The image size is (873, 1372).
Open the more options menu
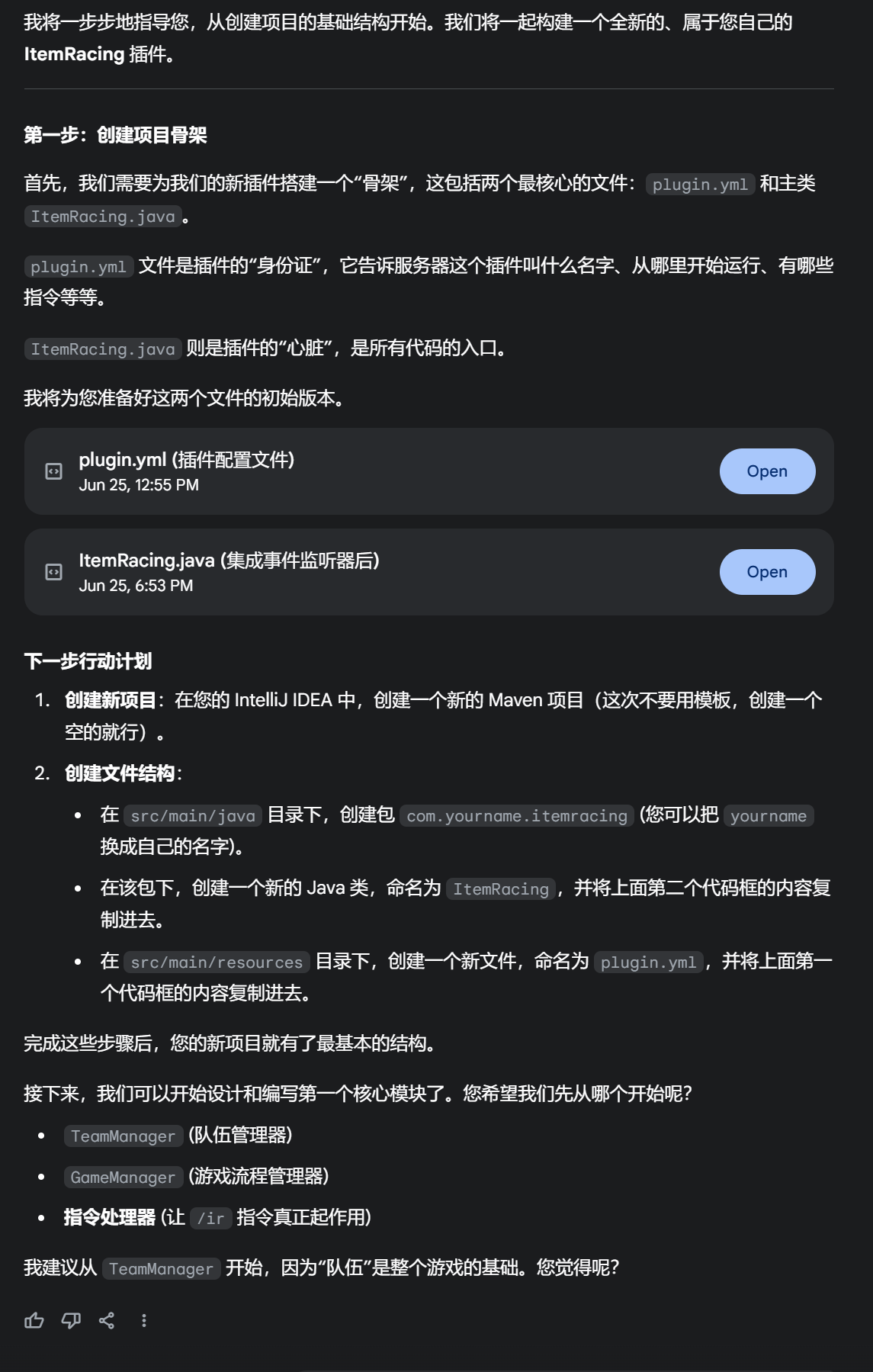coord(143,1320)
